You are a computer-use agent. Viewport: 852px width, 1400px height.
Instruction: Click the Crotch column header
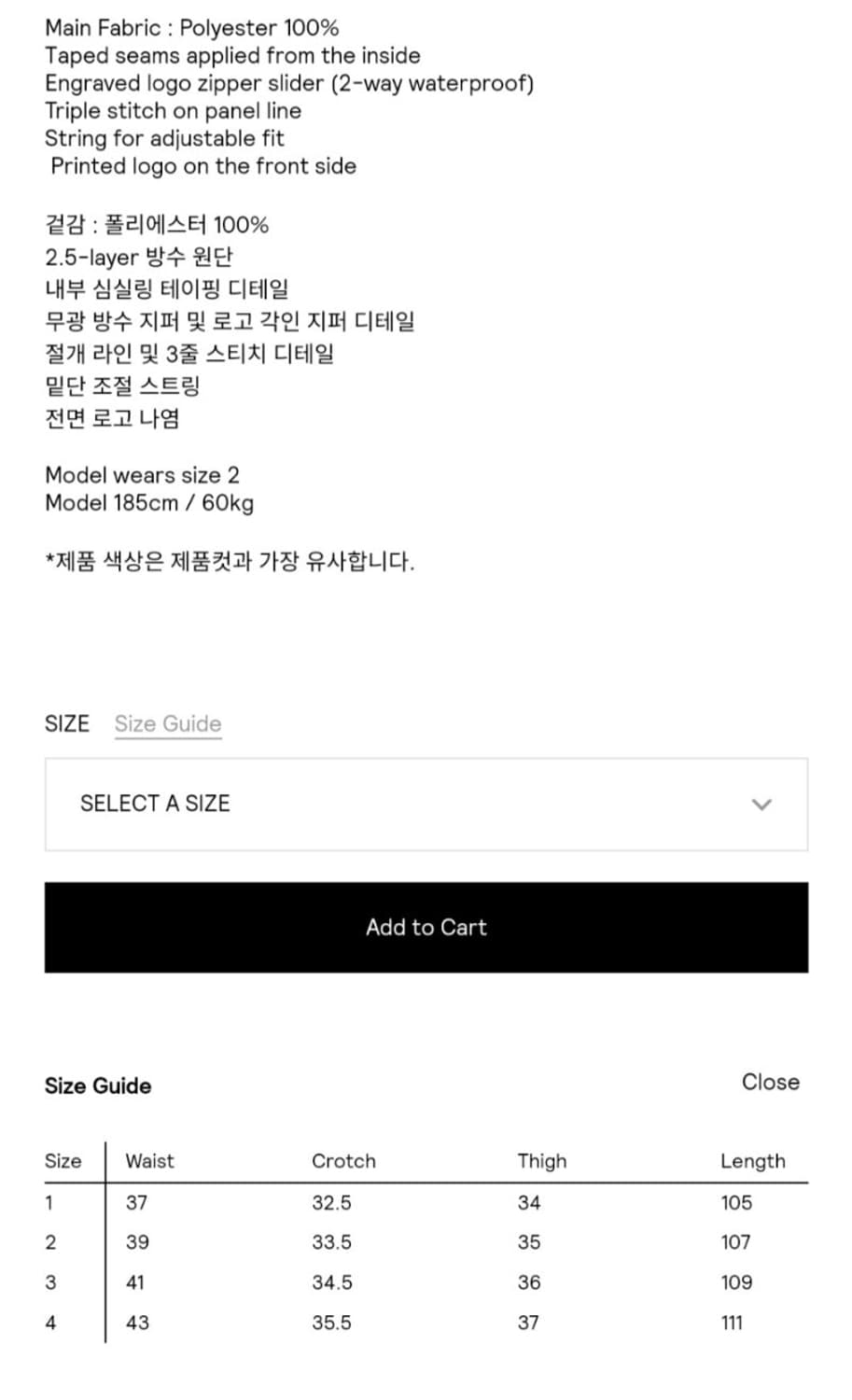(x=342, y=1161)
